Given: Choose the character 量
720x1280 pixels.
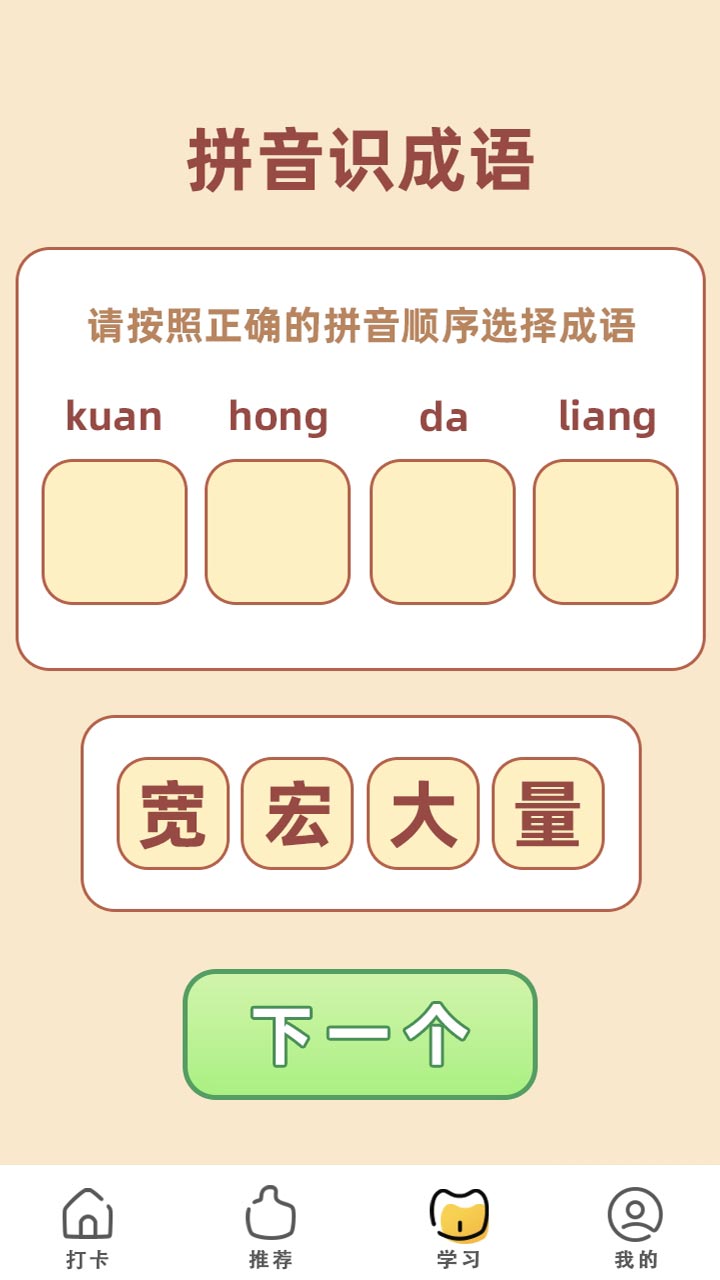Looking at the screenshot, I should pos(548,813).
